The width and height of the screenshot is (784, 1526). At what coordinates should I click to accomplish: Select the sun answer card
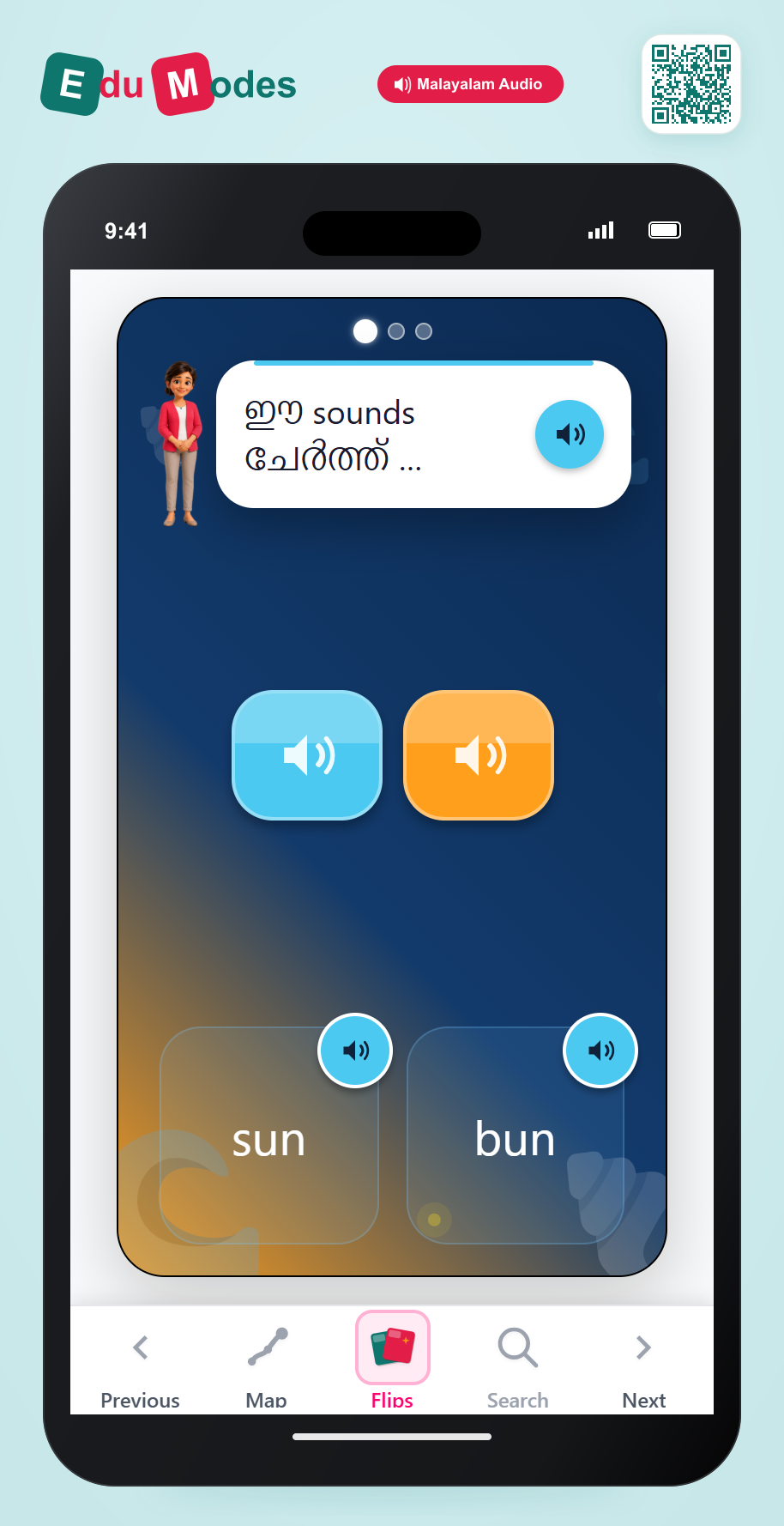pyautogui.click(x=269, y=1135)
